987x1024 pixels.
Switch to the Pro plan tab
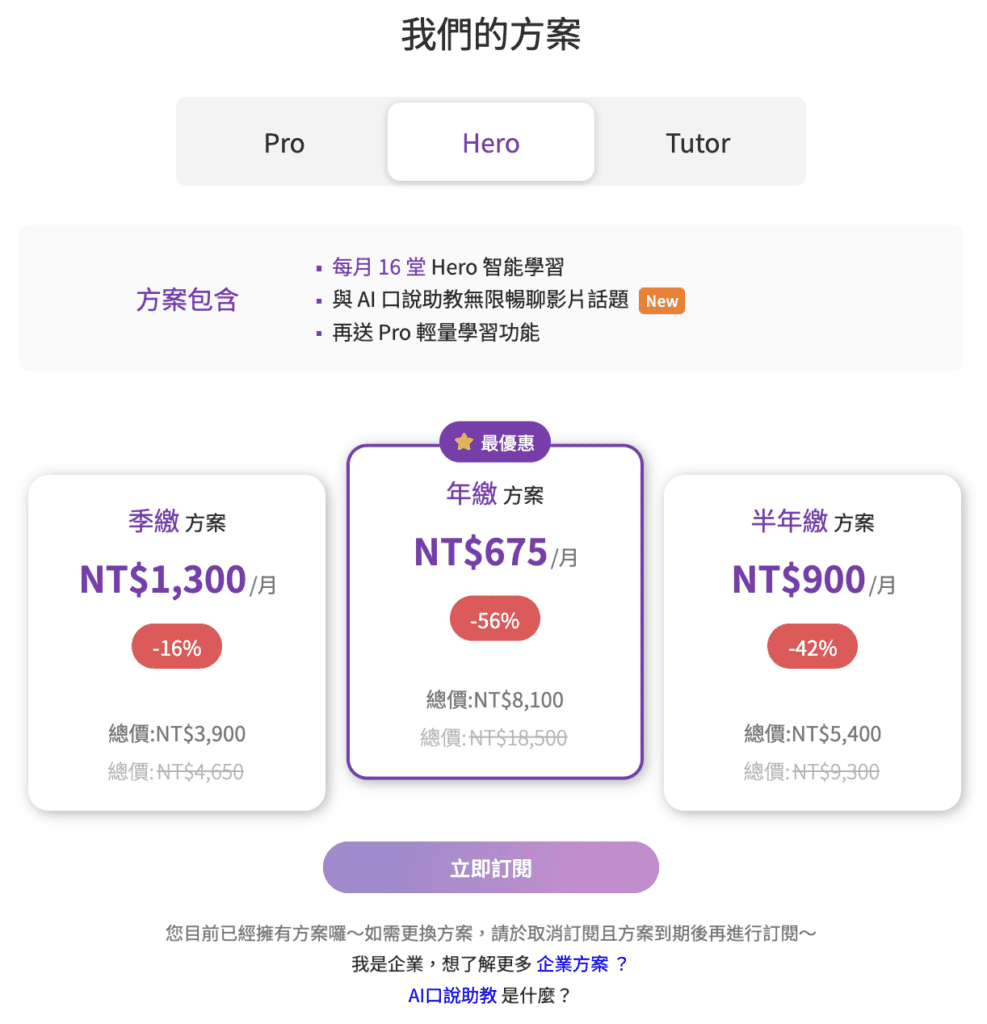point(284,143)
